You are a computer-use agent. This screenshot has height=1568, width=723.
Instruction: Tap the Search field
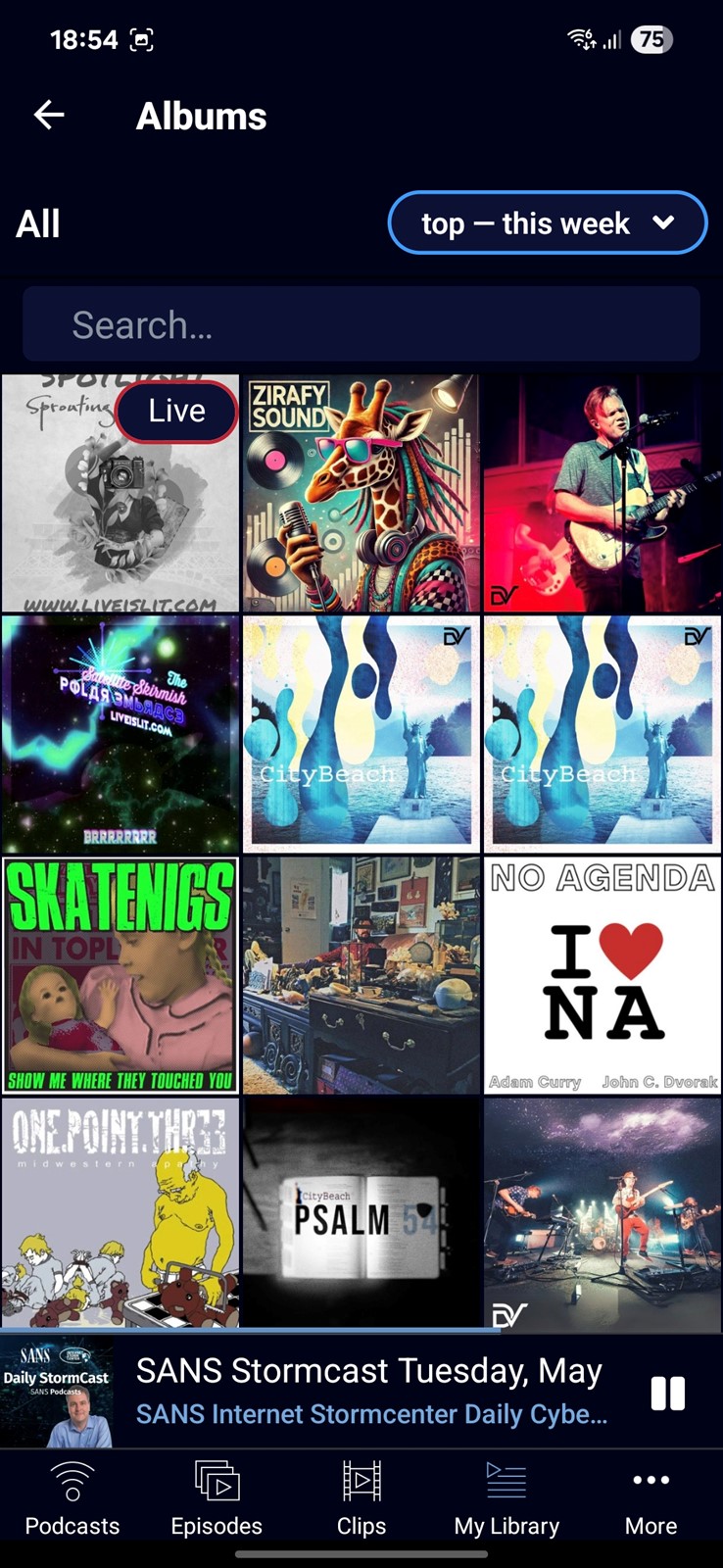[361, 324]
